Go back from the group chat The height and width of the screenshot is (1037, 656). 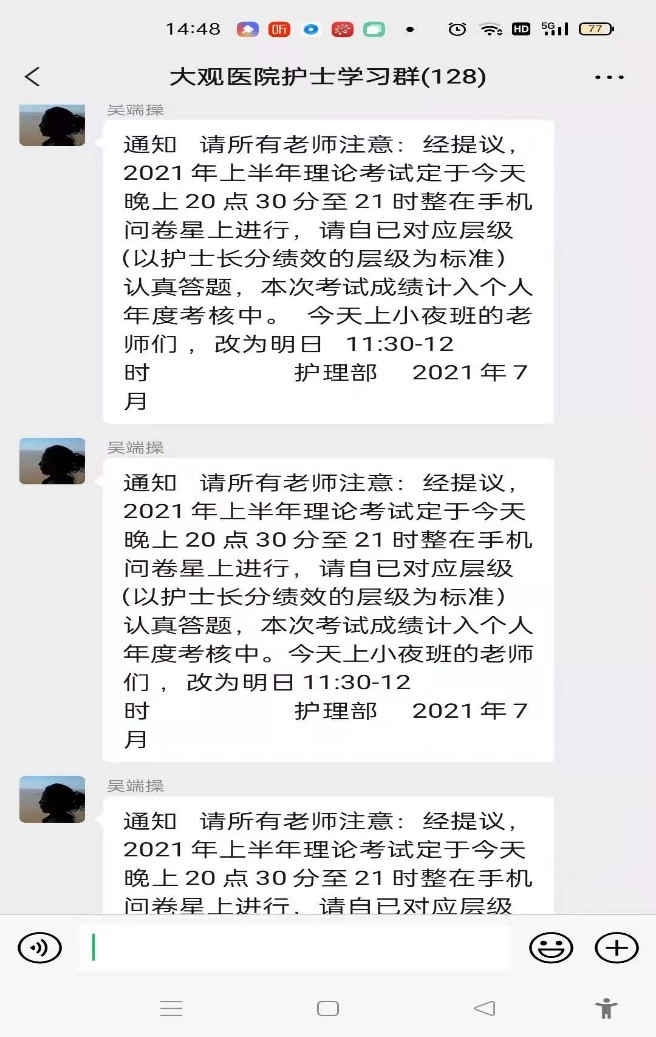(x=33, y=77)
